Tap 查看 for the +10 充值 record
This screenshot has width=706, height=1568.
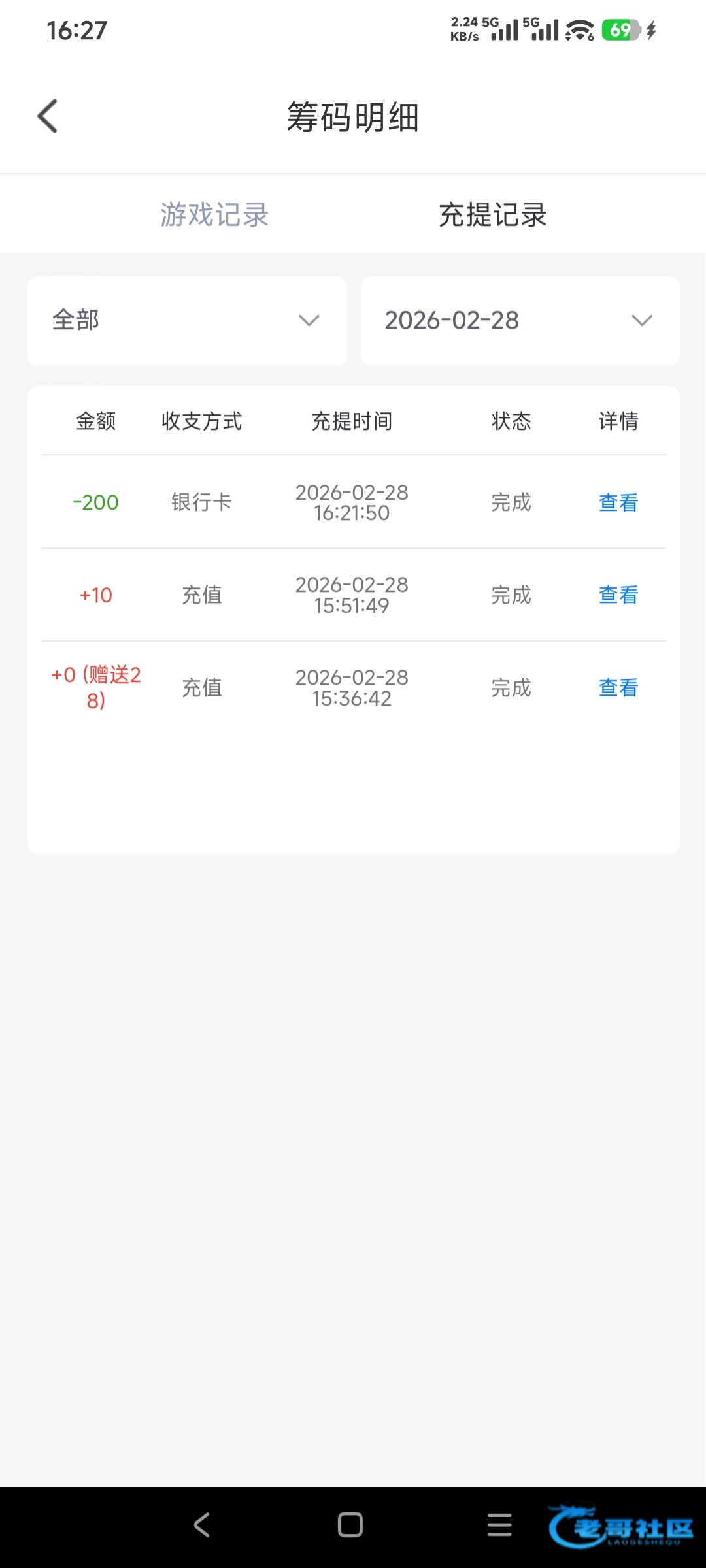tap(618, 595)
